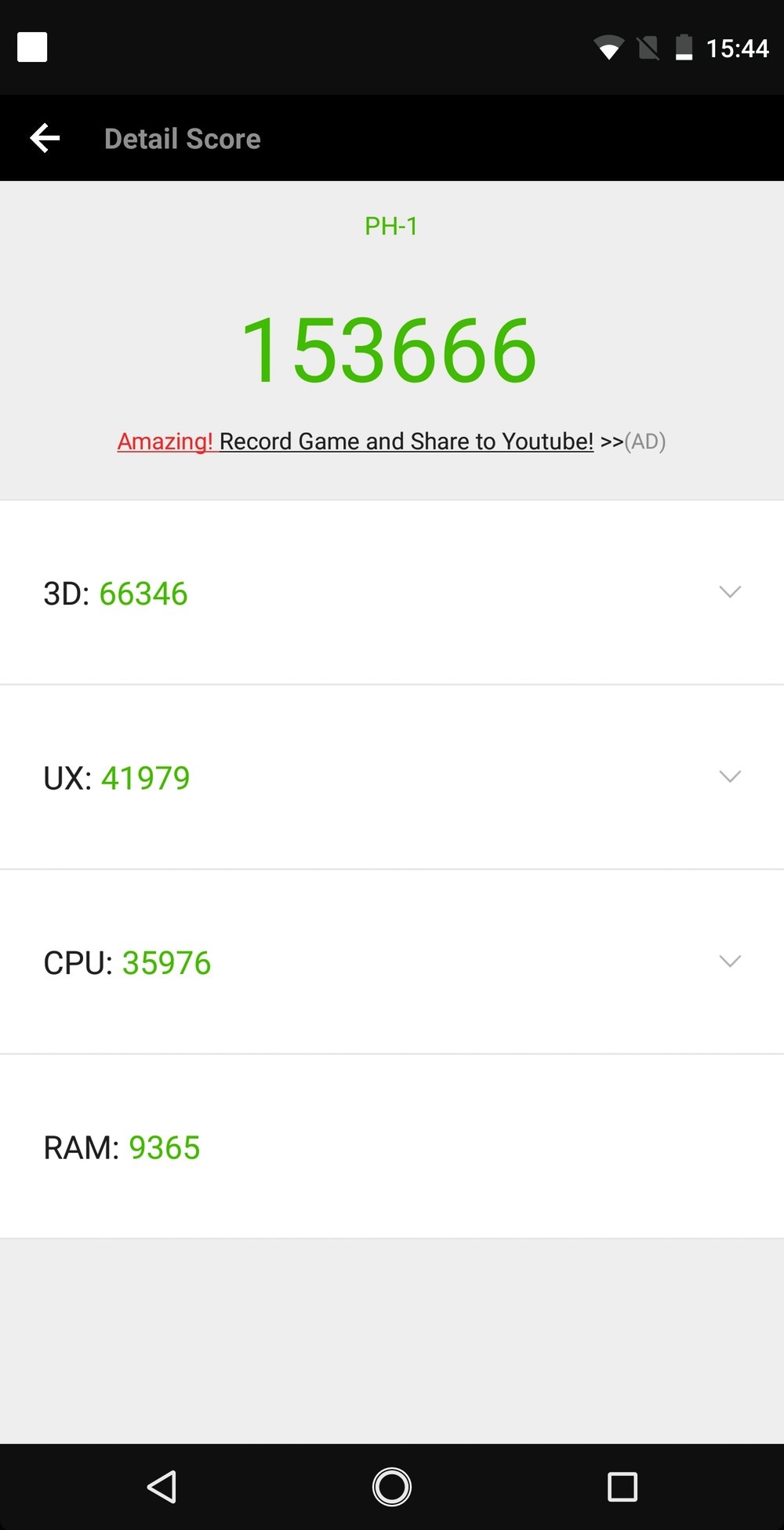Go back from Detail Score
This screenshot has width=784, height=1530.
point(45,138)
